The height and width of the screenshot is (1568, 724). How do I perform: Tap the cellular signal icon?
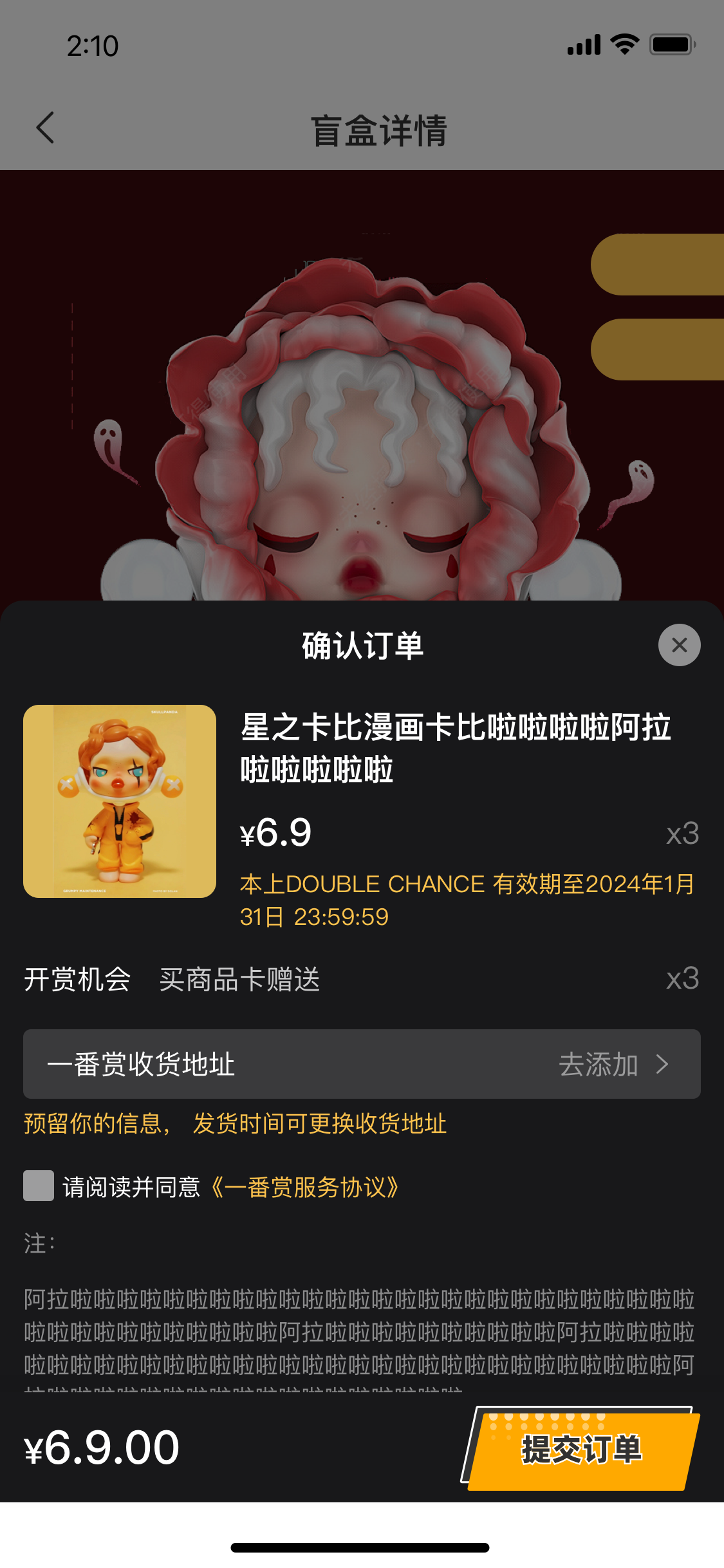[582, 45]
